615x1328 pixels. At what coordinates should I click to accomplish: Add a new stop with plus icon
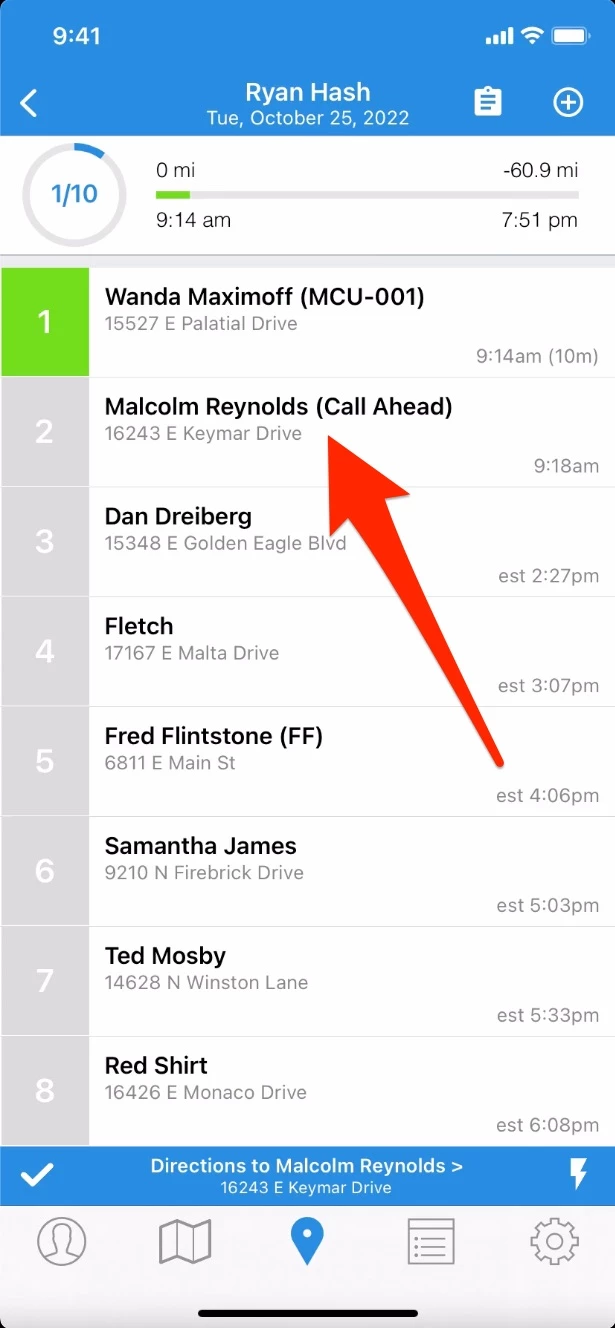tap(568, 102)
